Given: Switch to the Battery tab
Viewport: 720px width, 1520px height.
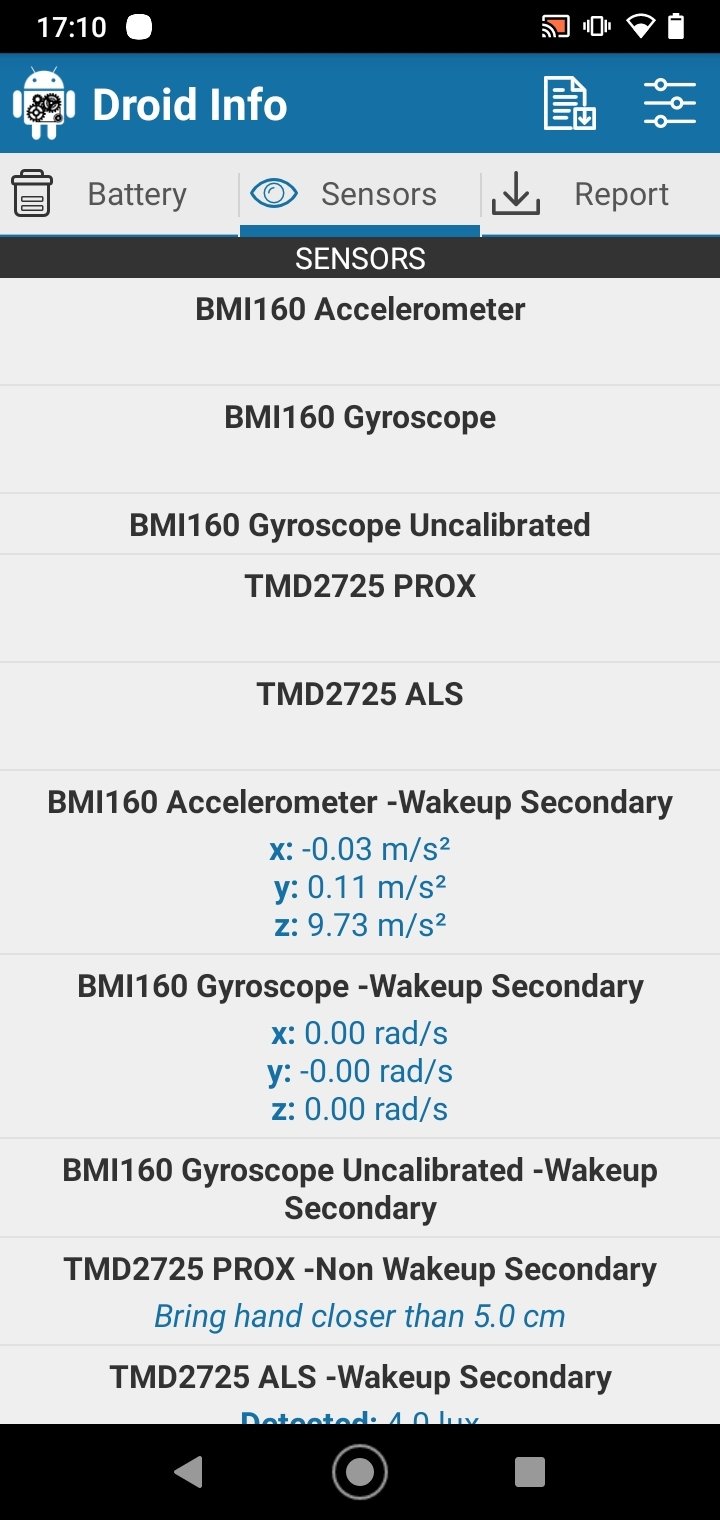Looking at the screenshot, I should coord(119,194).
